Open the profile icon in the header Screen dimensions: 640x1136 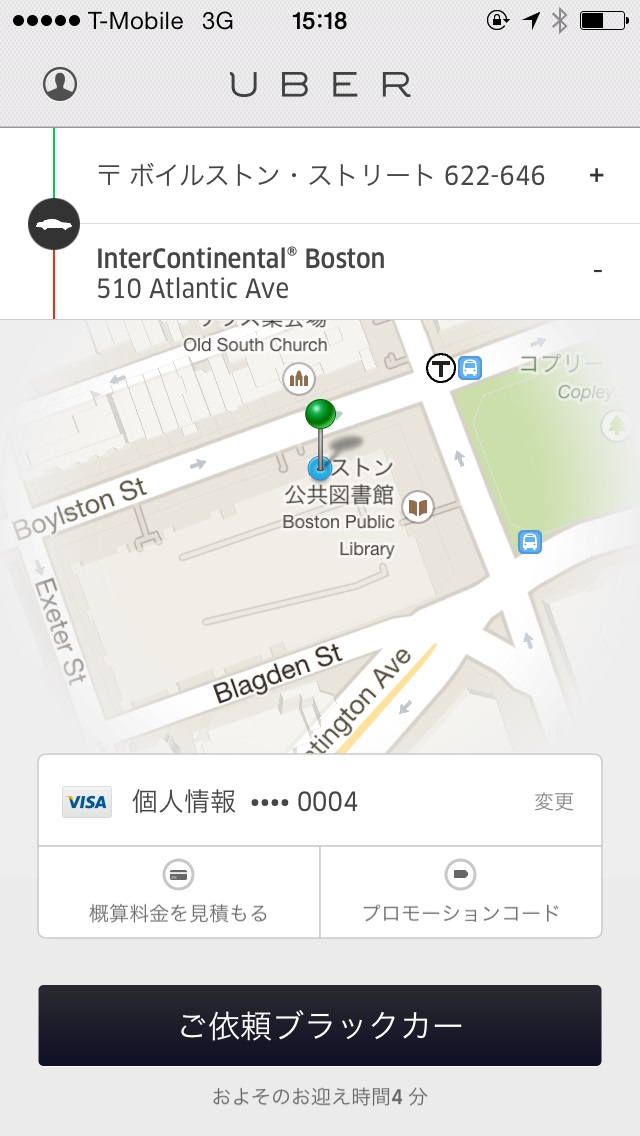pos(59,84)
